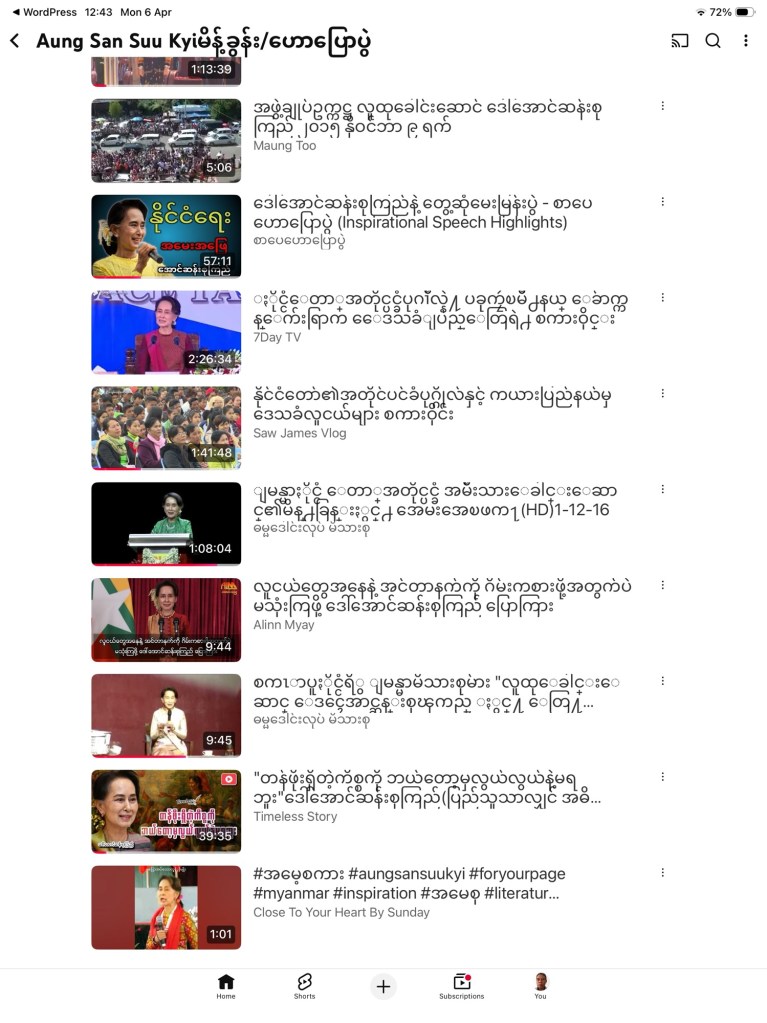Open the top bar overflow menu
Image resolution: width=767 pixels, height=1023 pixels.
745,41
